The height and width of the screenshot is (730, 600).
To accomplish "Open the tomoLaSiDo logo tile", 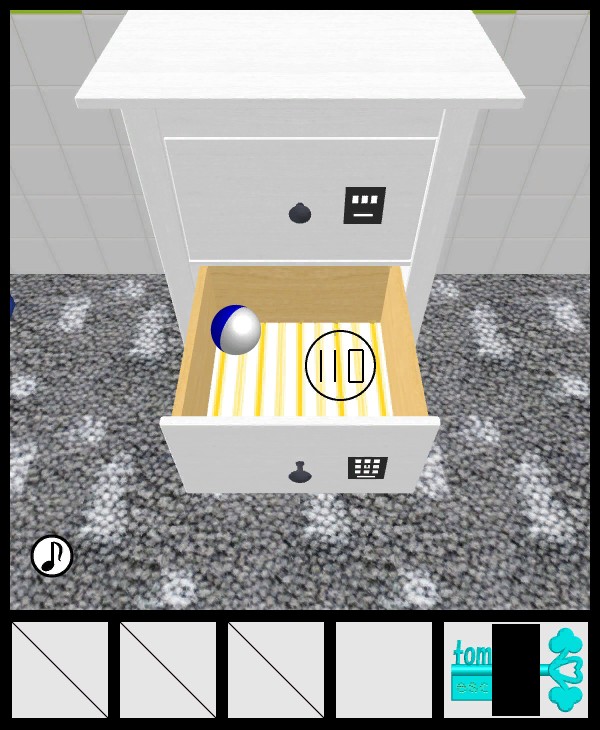I will tap(515, 669).
